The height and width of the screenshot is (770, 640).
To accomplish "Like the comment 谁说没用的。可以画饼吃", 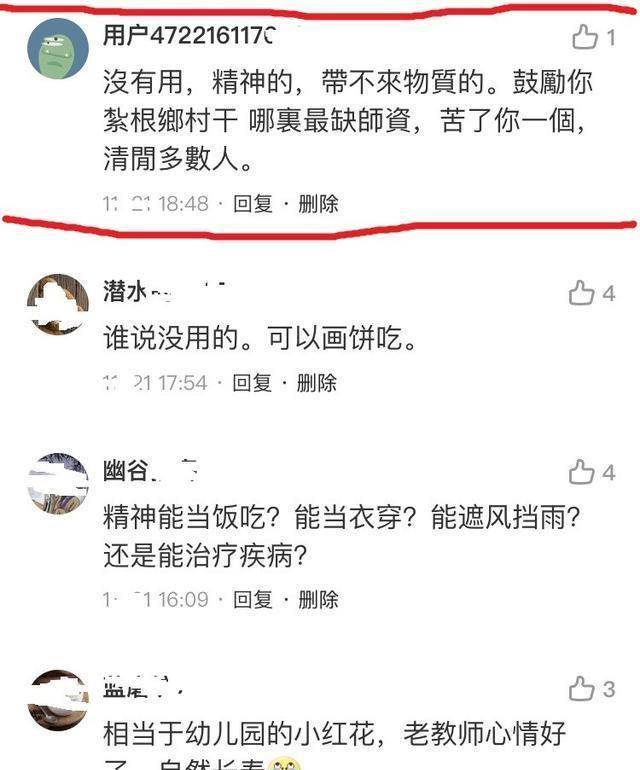I will tap(582, 293).
